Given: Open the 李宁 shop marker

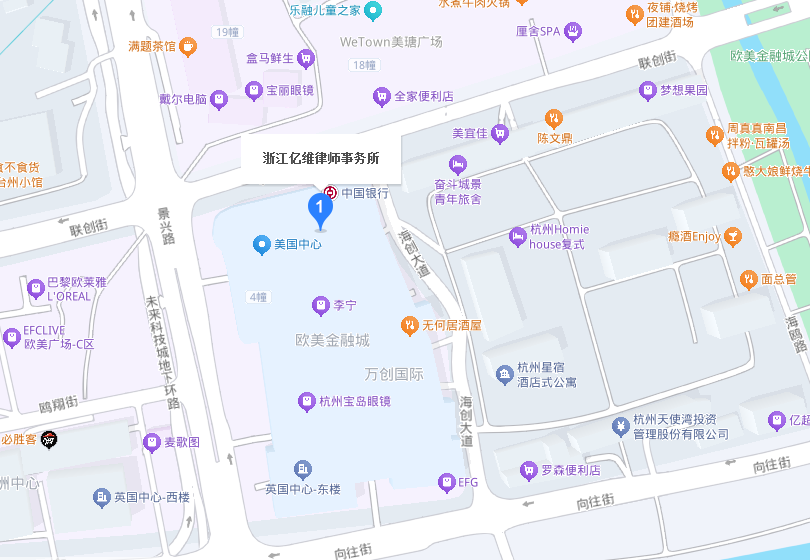Looking at the screenshot, I should [320, 304].
